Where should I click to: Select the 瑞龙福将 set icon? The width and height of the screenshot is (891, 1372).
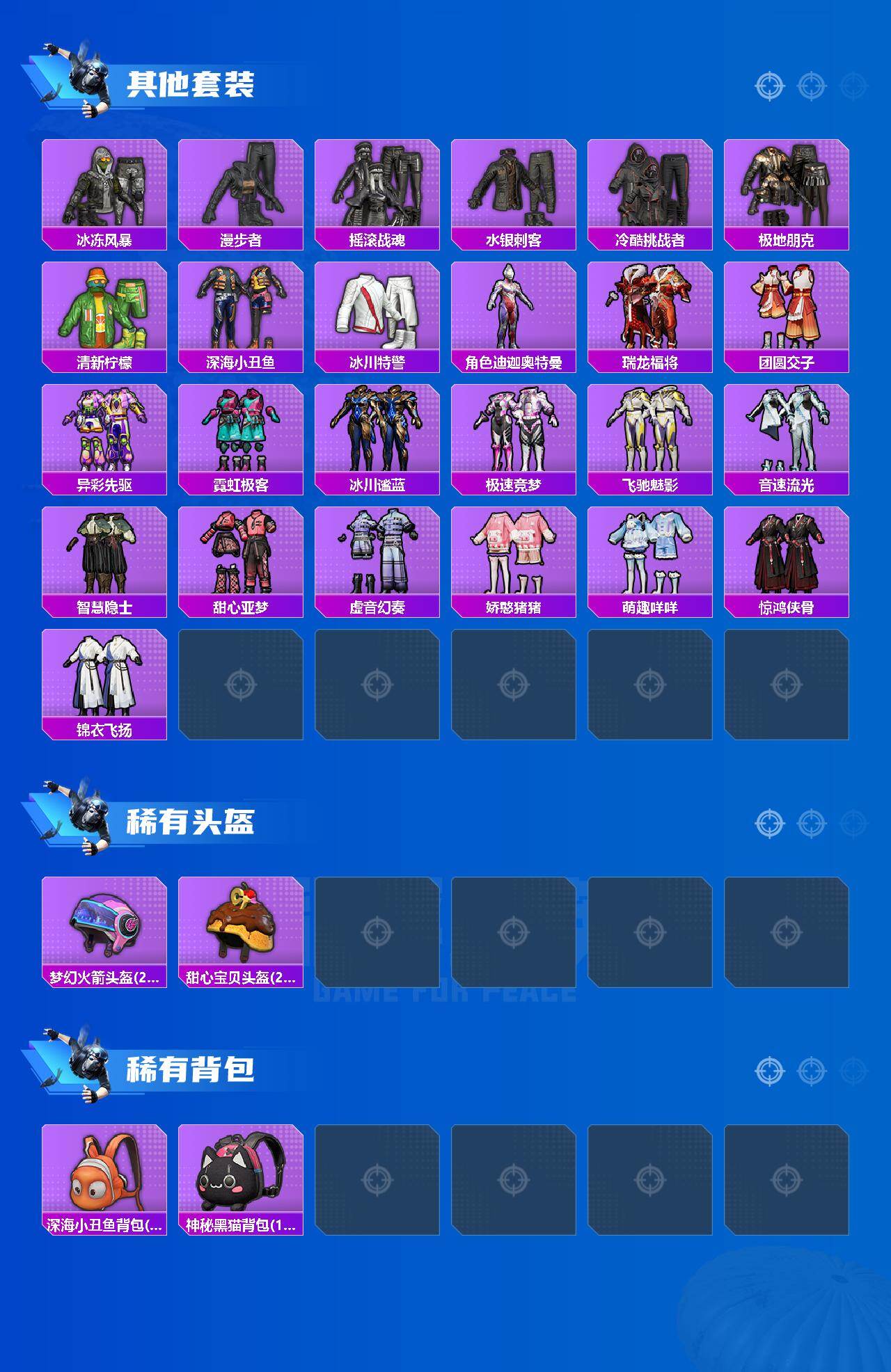click(653, 310)
